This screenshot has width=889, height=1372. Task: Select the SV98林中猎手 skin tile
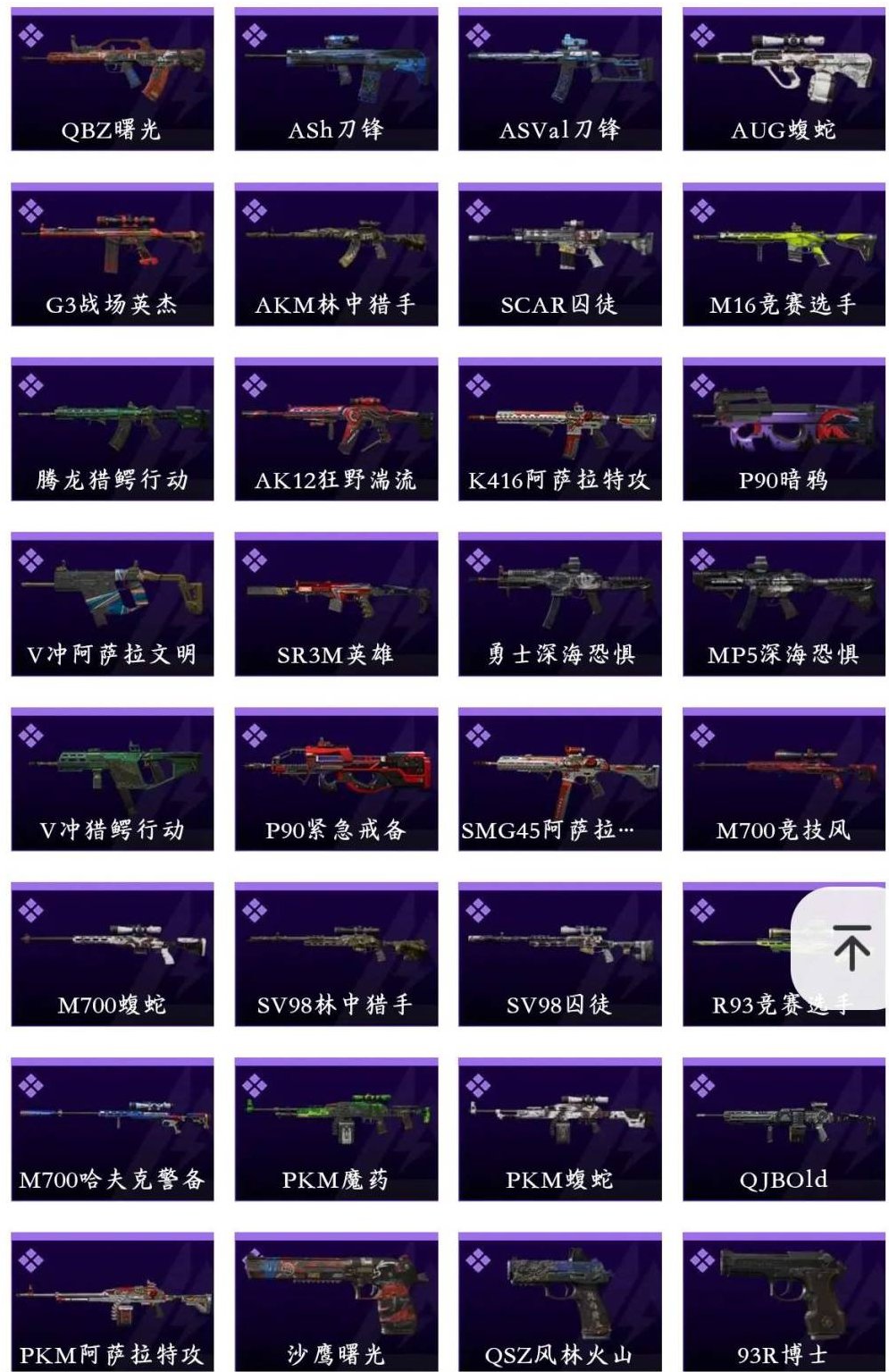point(336,955)
